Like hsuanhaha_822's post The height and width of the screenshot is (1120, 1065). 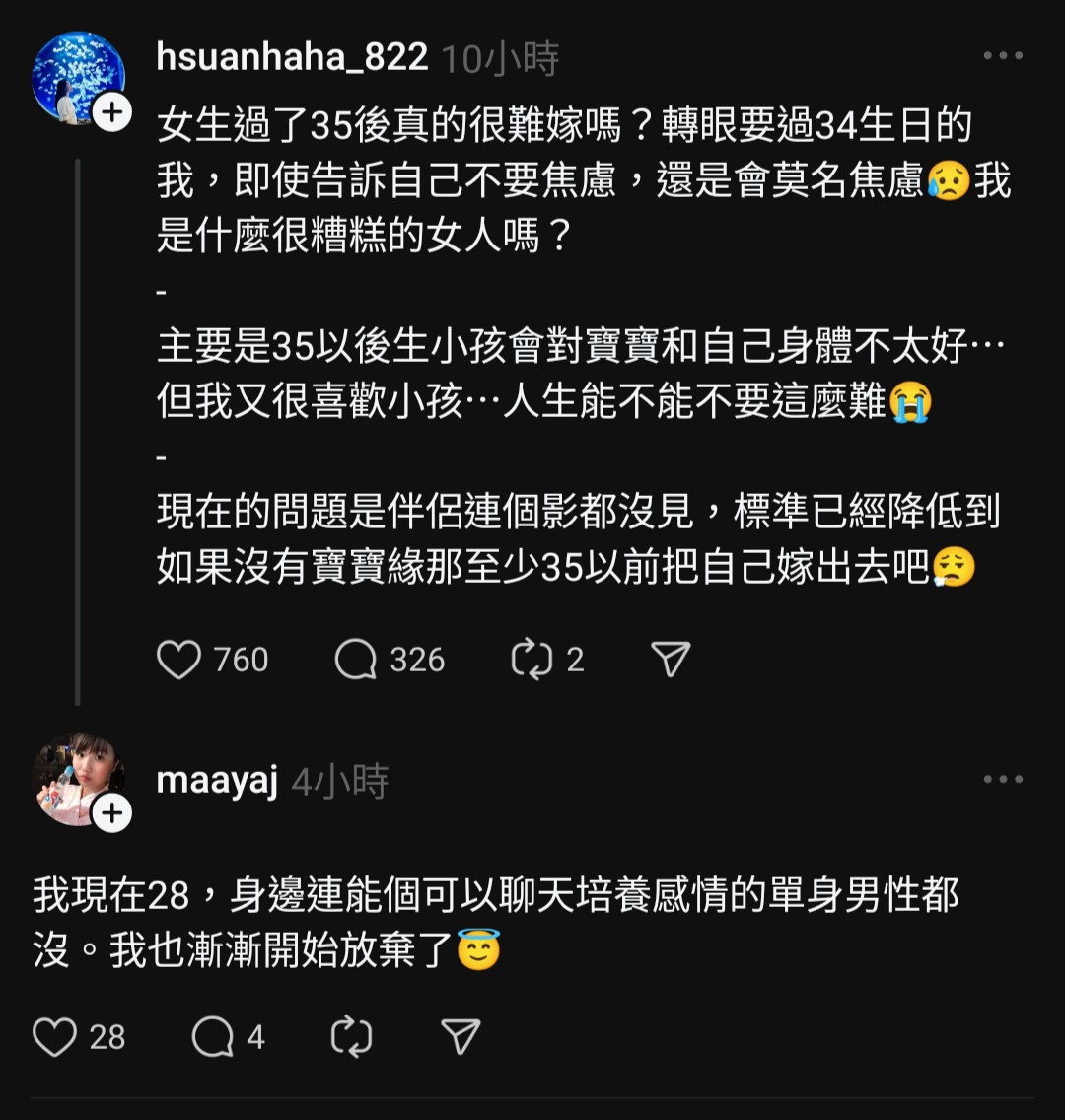[179, 660]
